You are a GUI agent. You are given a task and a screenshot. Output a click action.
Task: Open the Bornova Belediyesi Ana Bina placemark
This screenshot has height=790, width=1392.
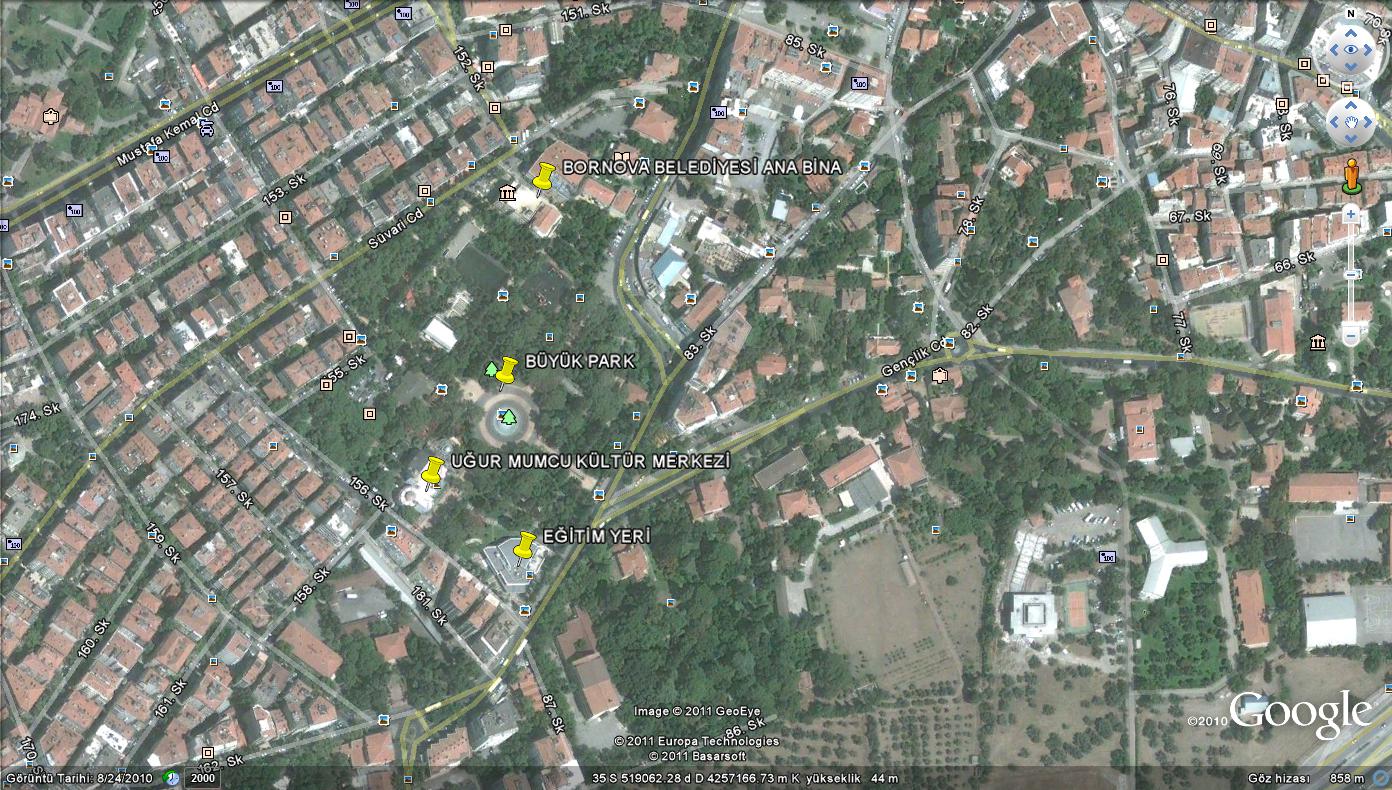tap(543, 177)
